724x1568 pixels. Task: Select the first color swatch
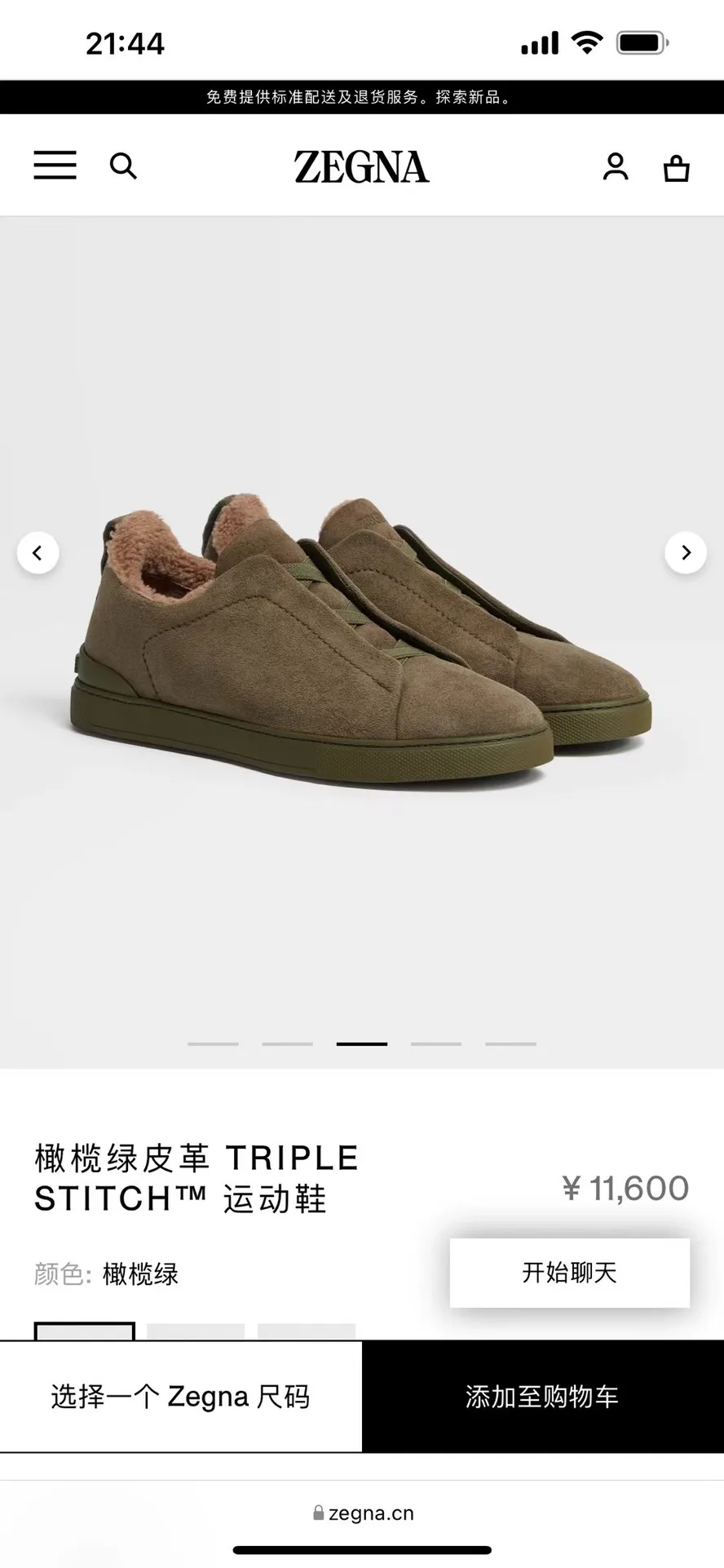pyautogui.click(x=85, y=1331)
